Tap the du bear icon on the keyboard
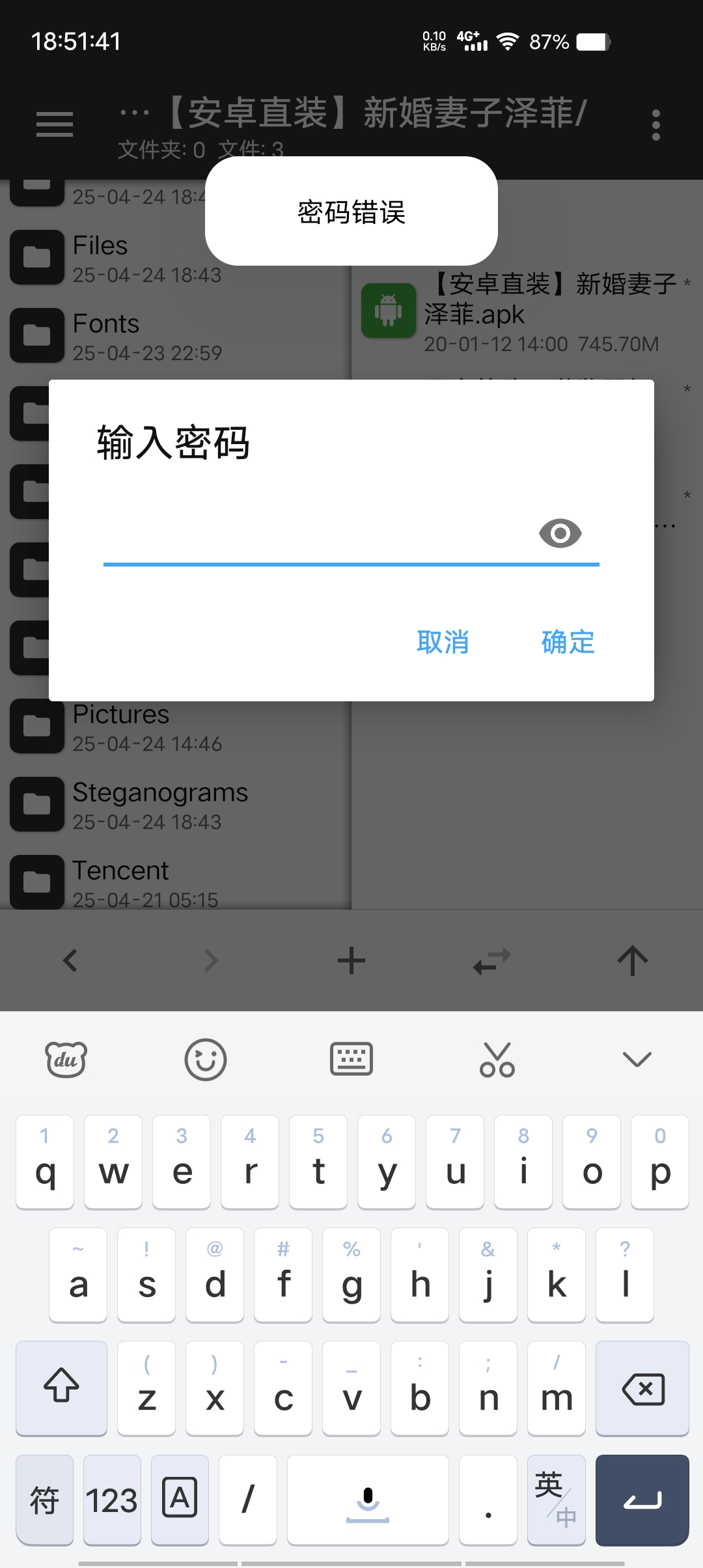The image size is (703, 1568). [66, 1059]
